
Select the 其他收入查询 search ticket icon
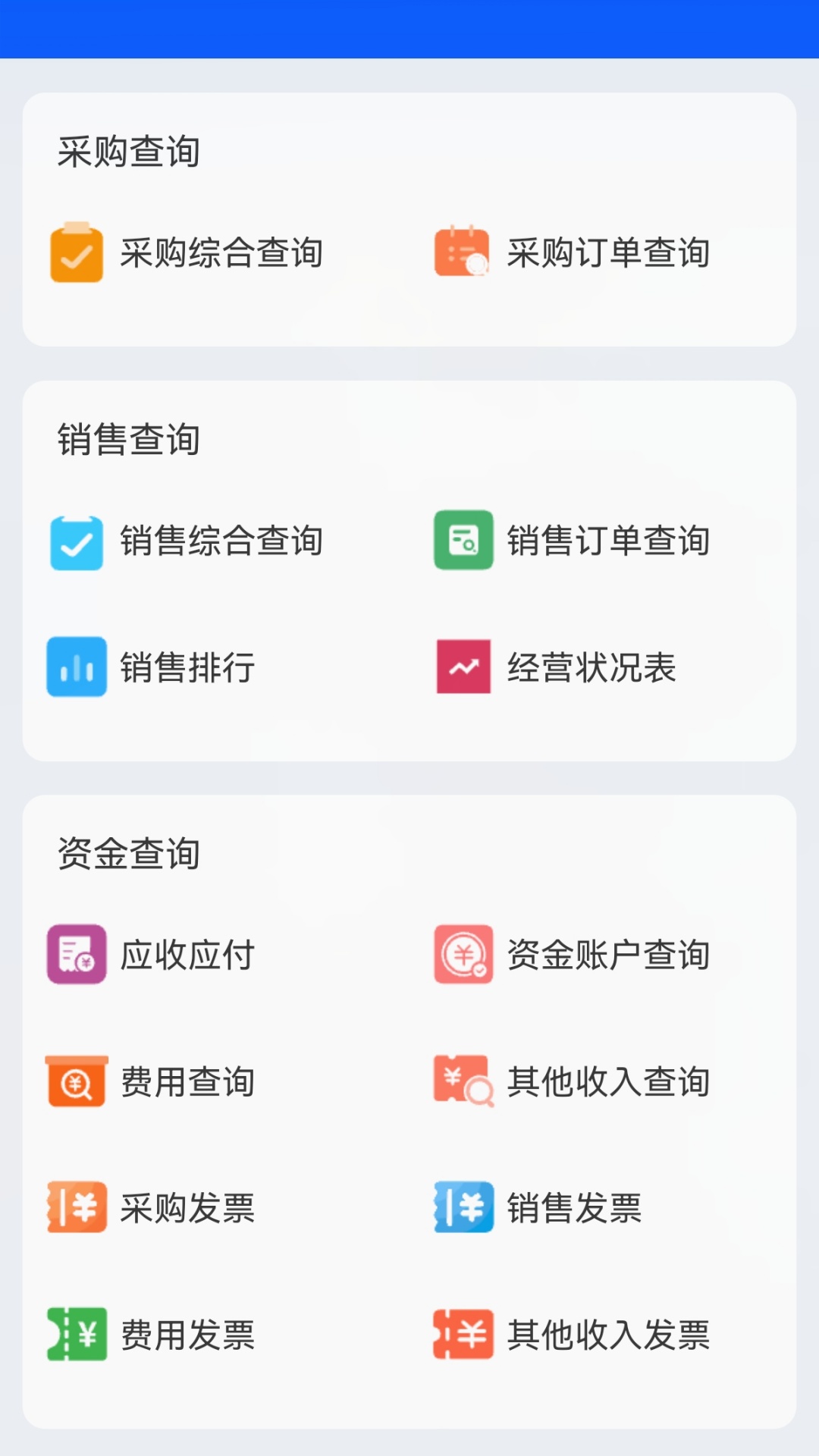pyautogui.click(x=463, y=1082)
